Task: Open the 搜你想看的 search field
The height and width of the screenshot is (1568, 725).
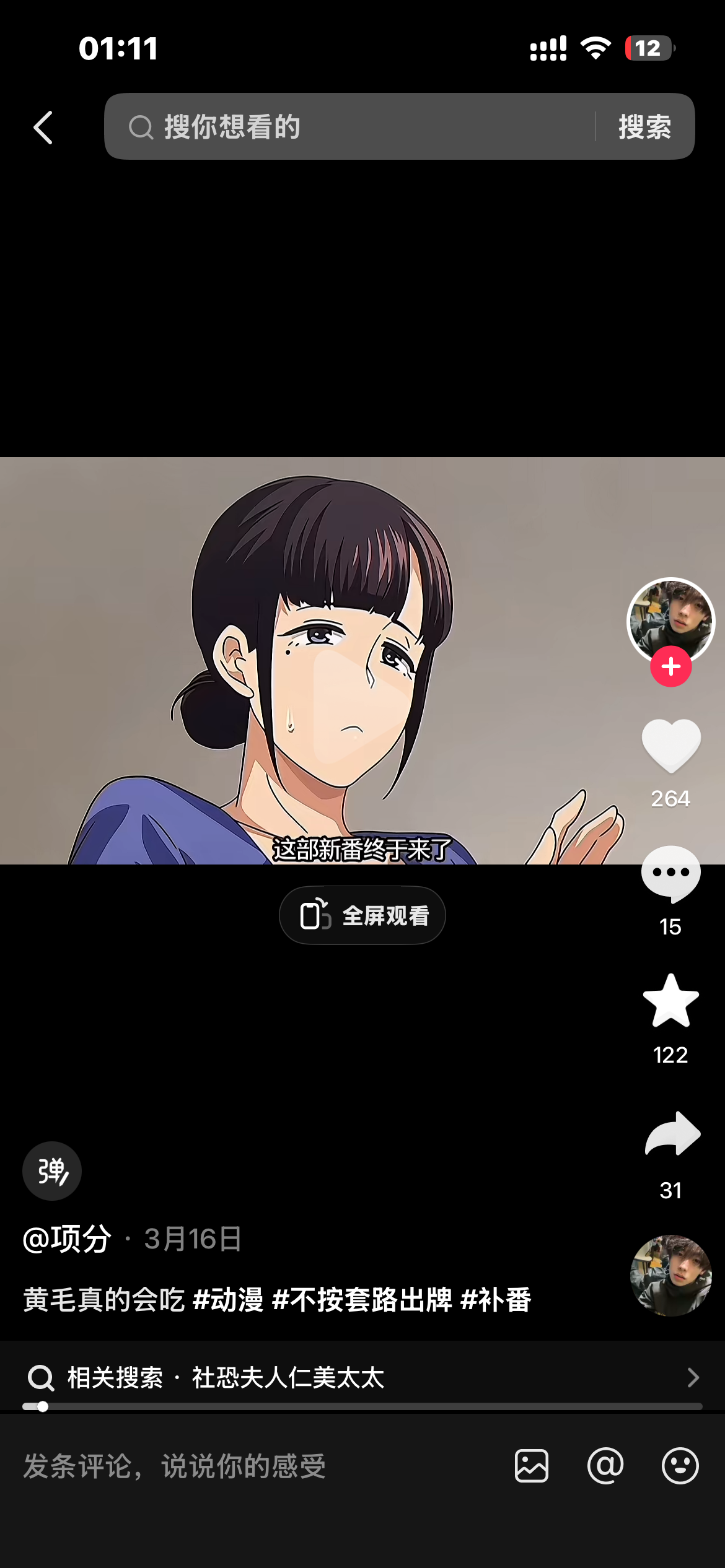Action: tap(347, 127)
